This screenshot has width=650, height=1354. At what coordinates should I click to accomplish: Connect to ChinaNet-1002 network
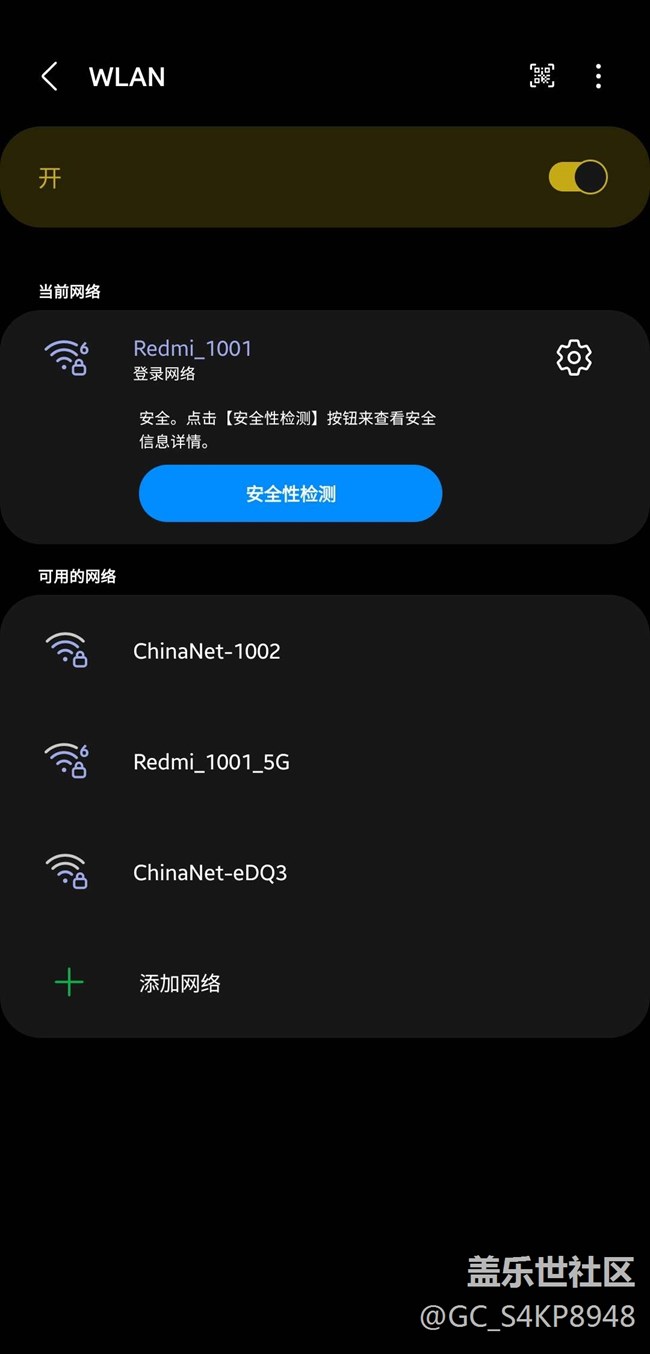point(325,651)
